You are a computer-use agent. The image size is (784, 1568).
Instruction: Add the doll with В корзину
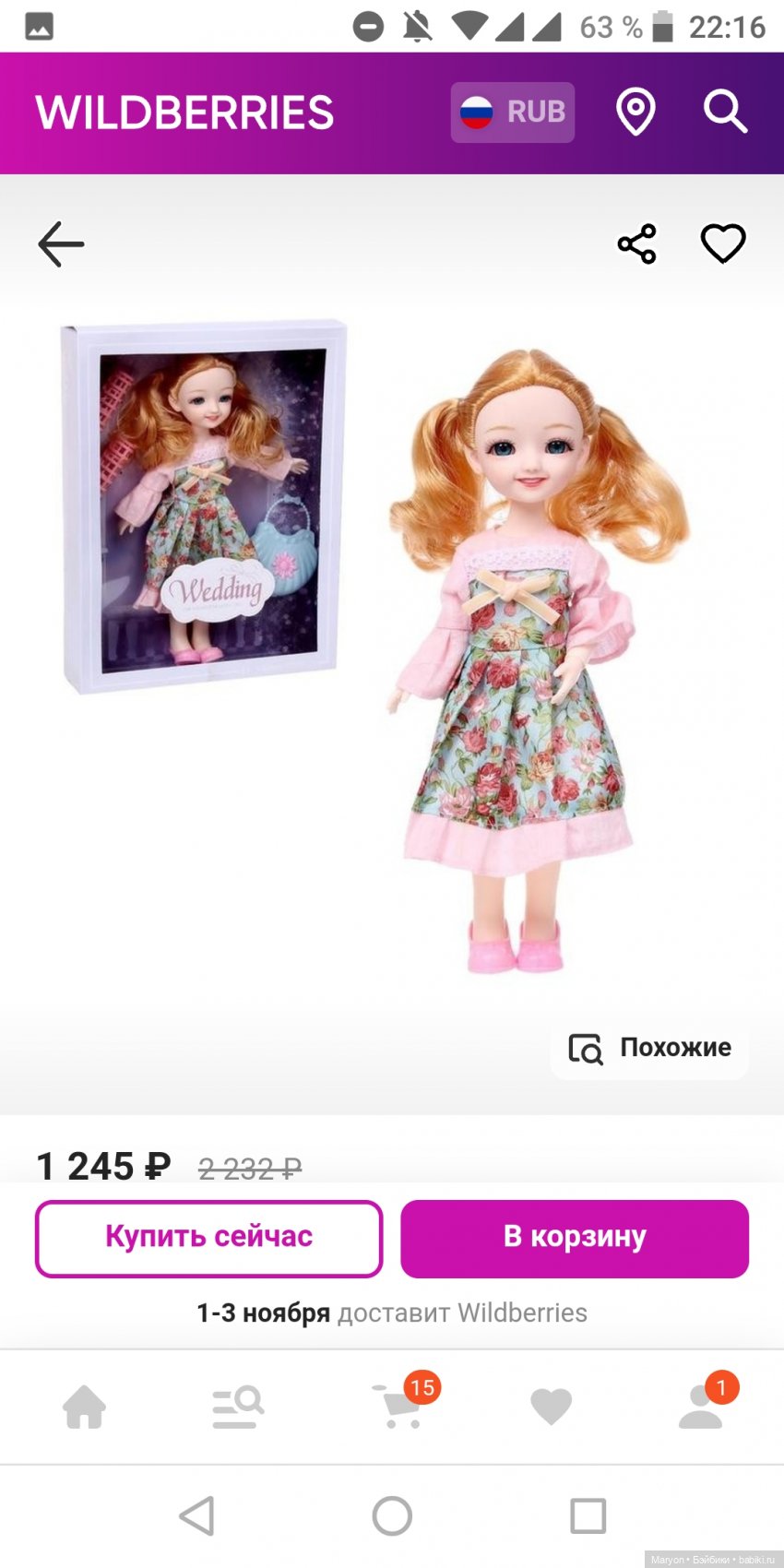575,1238
